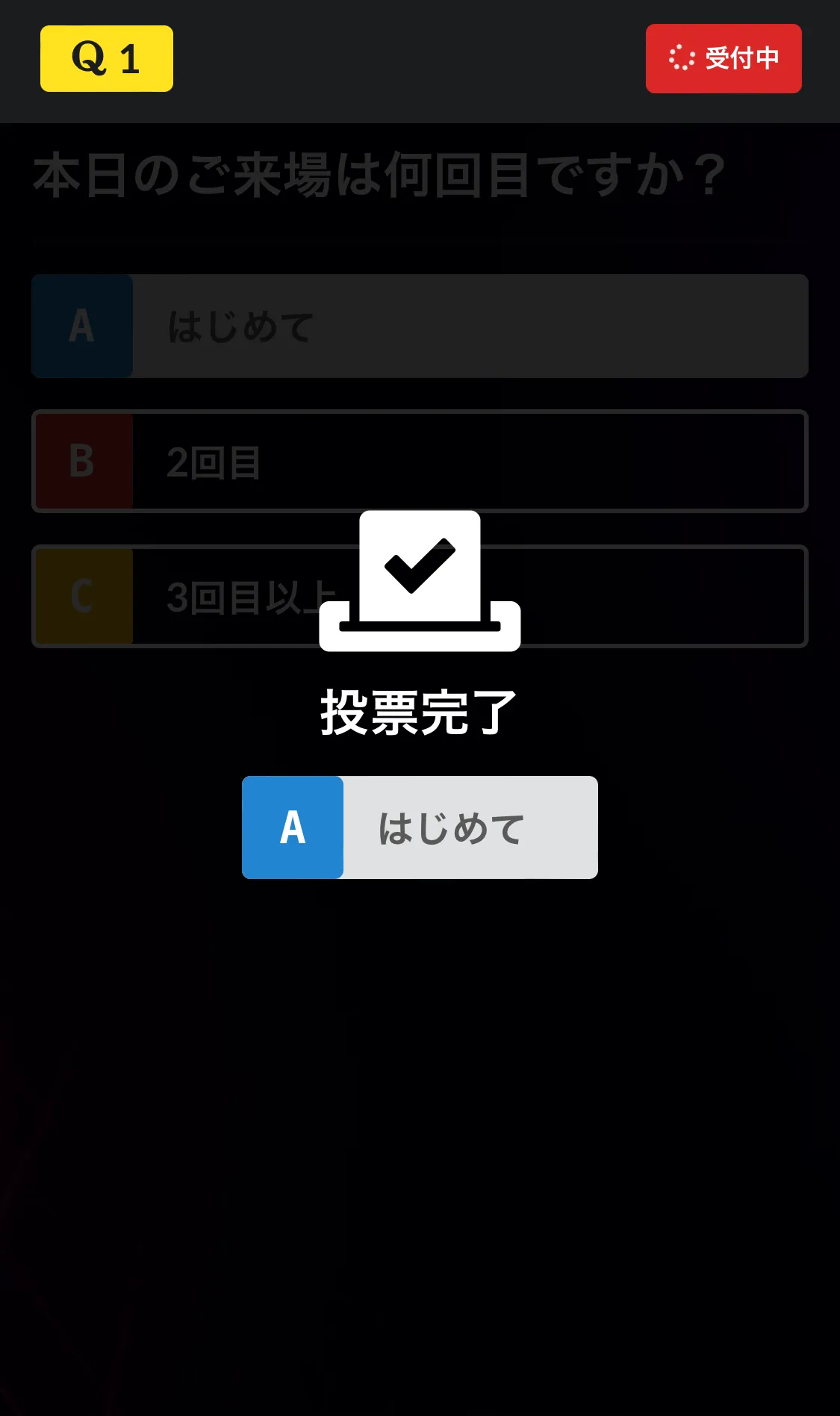The image size is (840, 1416).
Task: Select the はじめて answer option A
Action: [420, 326]
